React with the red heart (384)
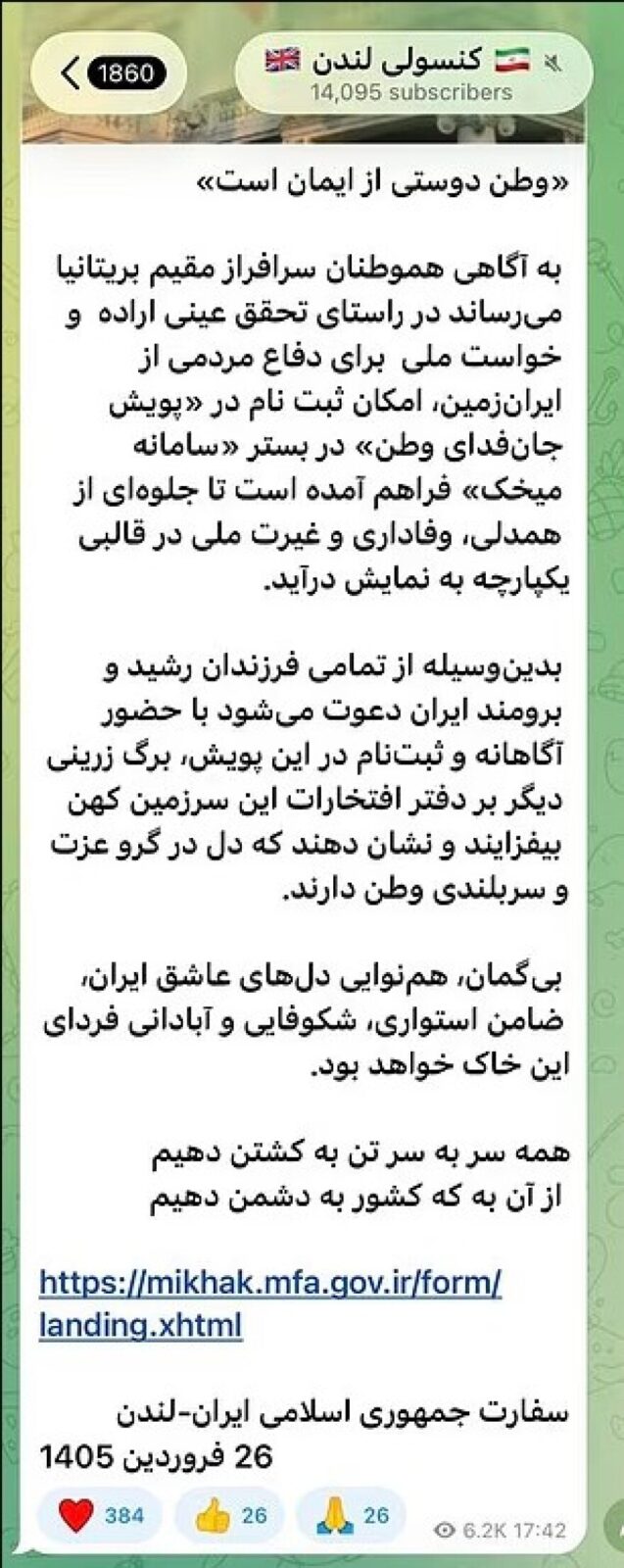 click(99, 1515)
